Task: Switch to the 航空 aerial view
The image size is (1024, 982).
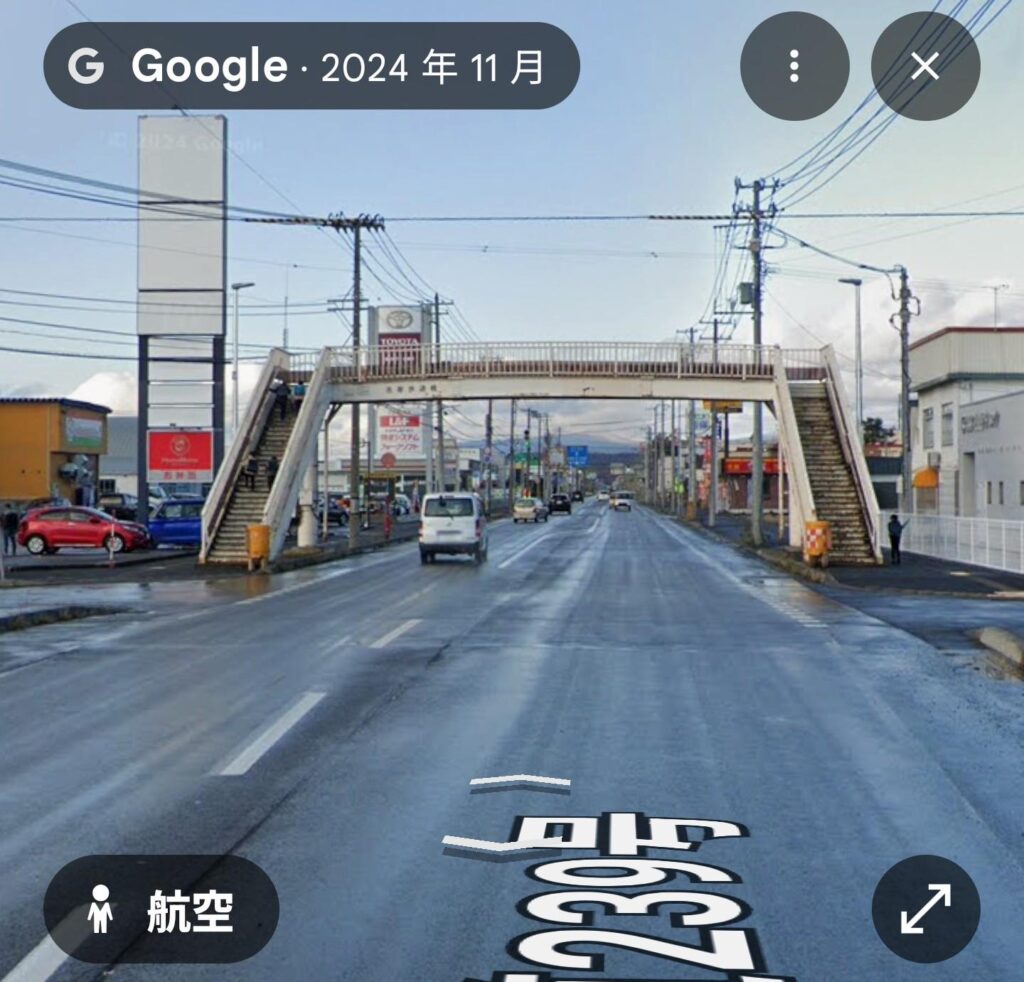Action: click(x=161, y=909)
